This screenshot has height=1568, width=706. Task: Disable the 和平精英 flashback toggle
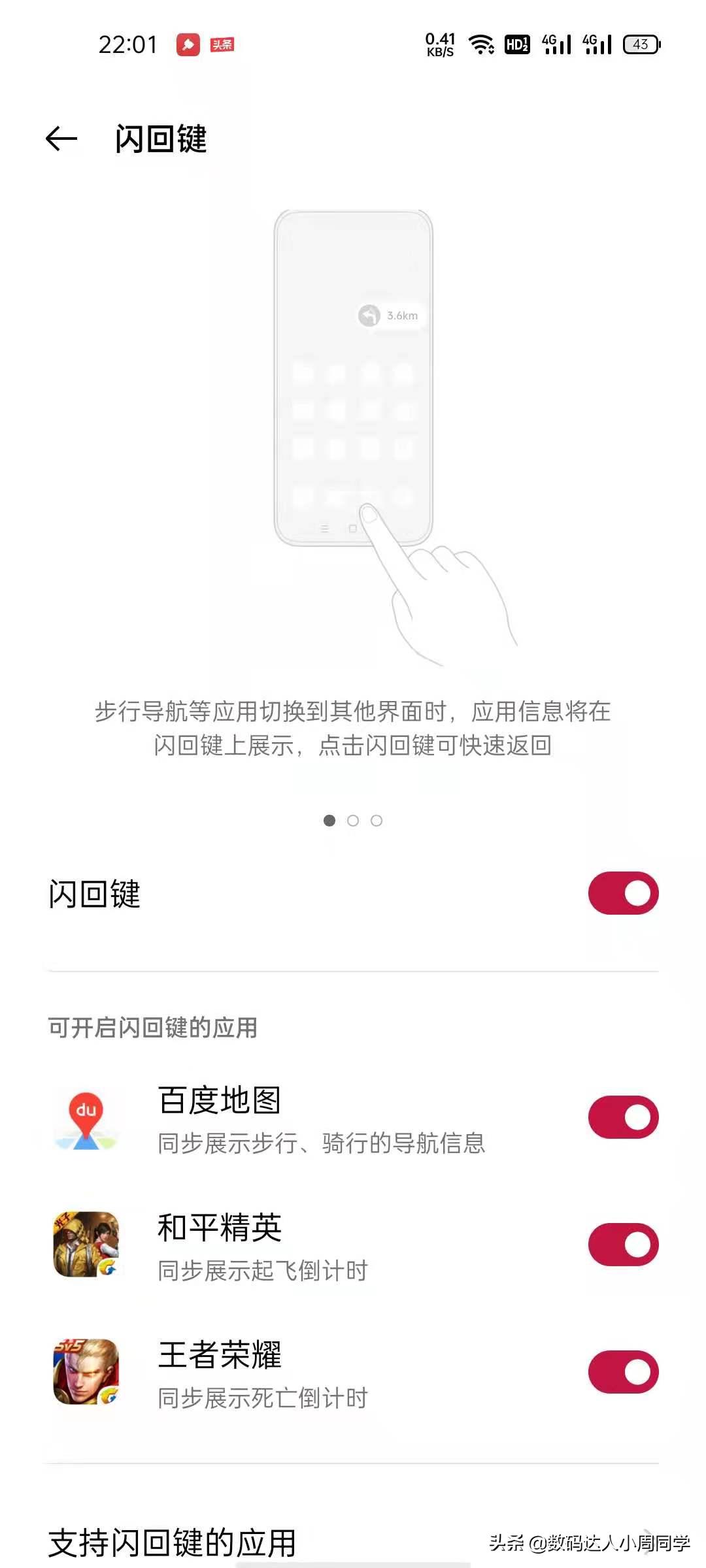pyautogui.click(x=622, y=1243)
